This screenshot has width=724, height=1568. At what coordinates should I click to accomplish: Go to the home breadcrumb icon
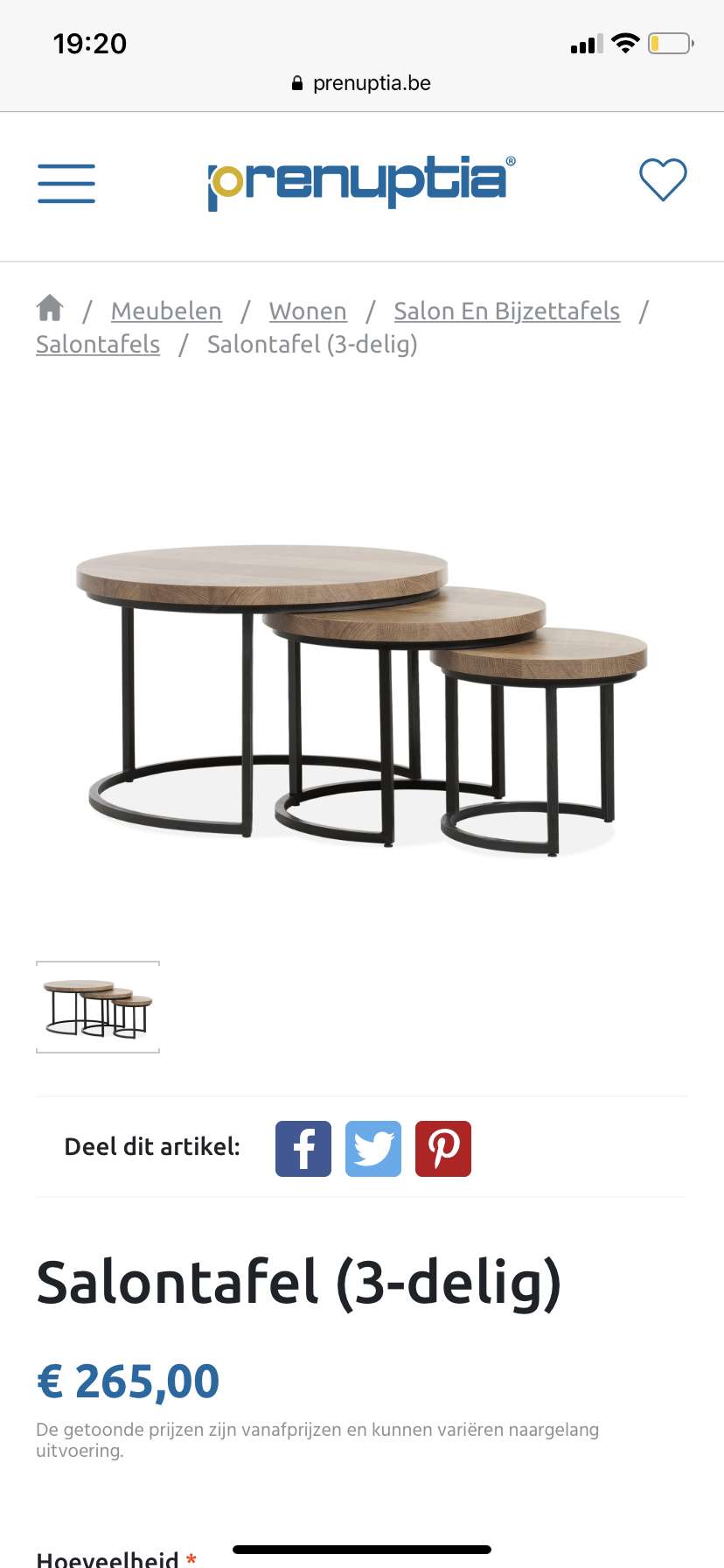click(50, 308)
